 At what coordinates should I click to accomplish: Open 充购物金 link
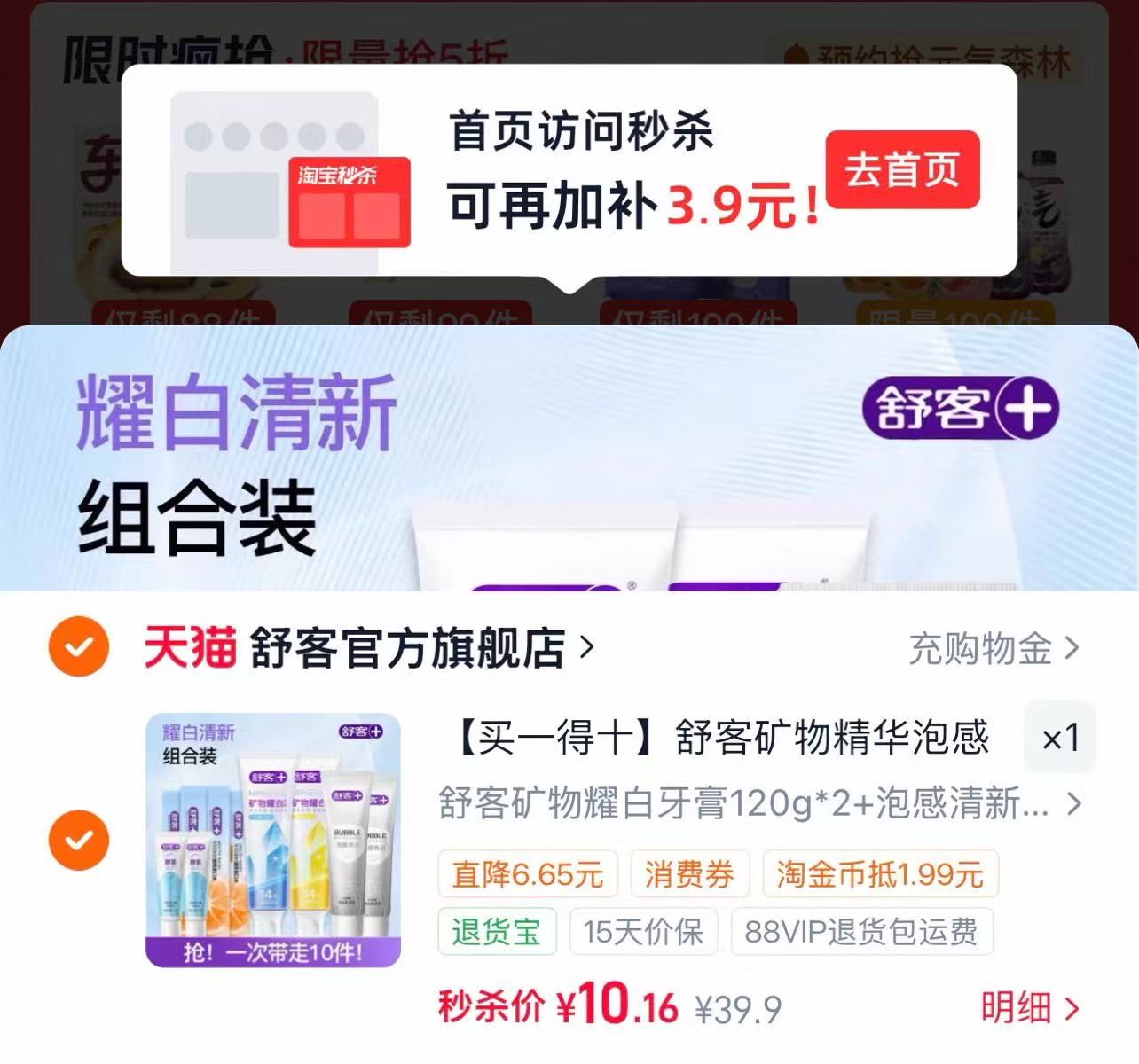pyautogui.click(x=994, y=649)
